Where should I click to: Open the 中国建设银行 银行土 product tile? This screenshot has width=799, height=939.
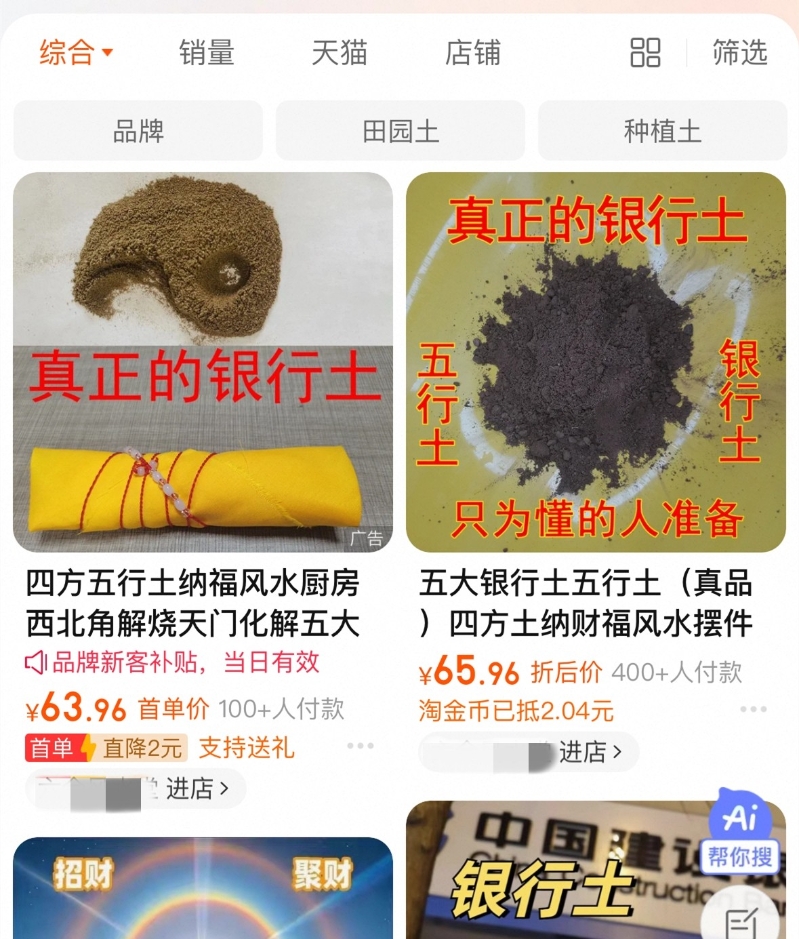coord(560,870)
